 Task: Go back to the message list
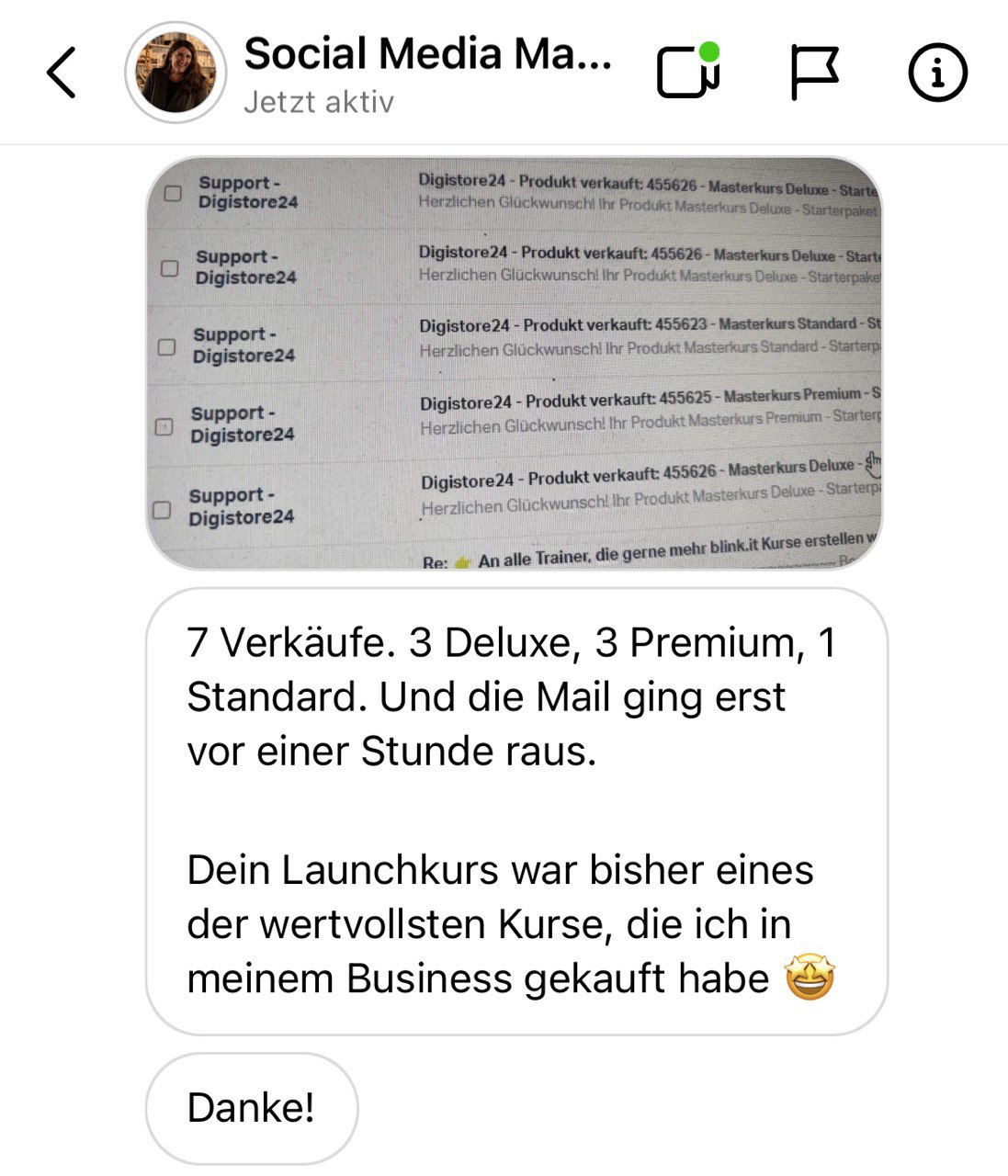[62, 73]
